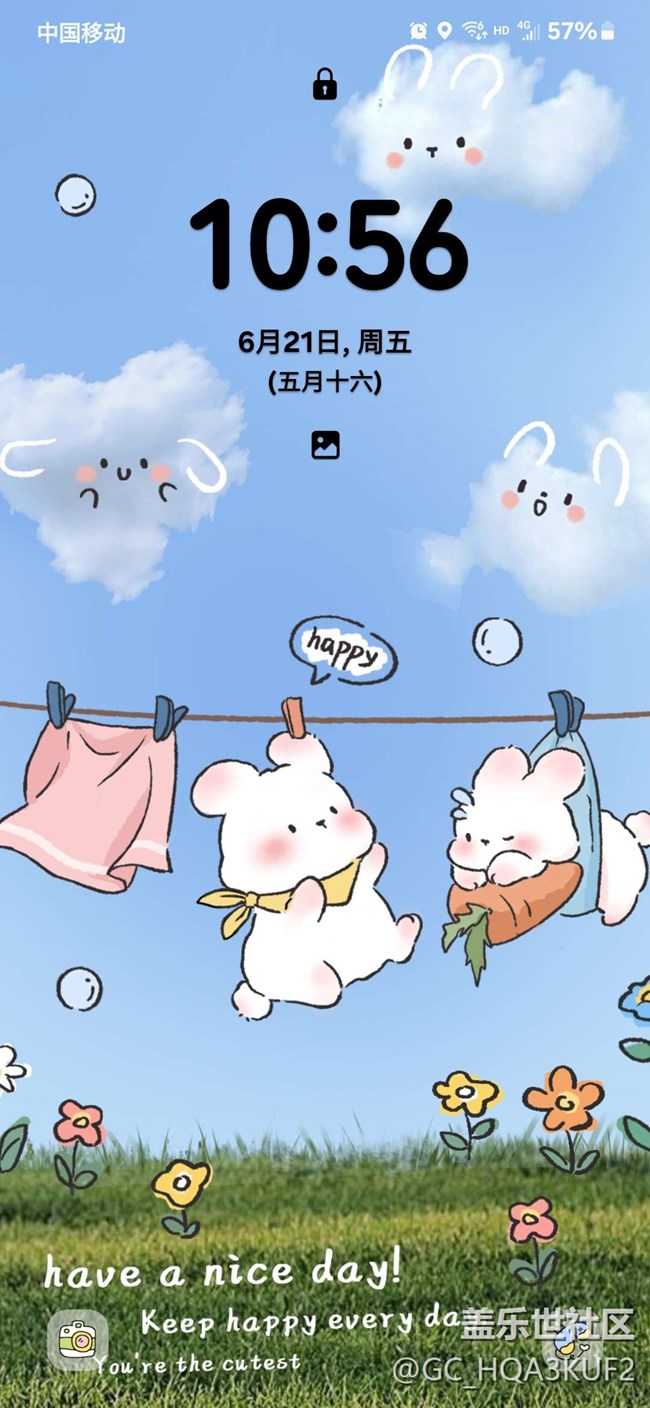Open the wallpaper image info icon
The image size is (650, 1408).
pyautogui.click(x=325, y=445)
